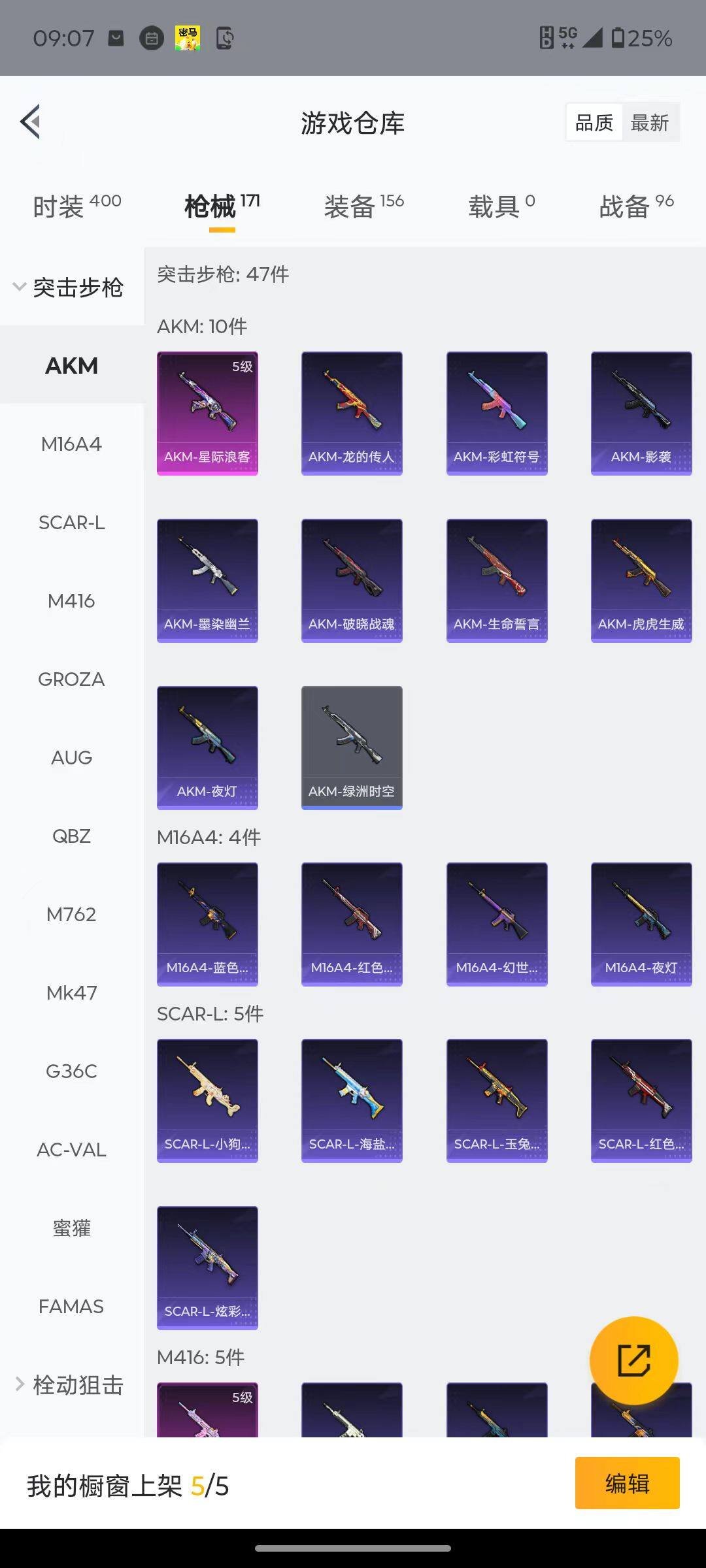Screen dimensions: 706x1568
Task: View the M16A4-夜灯 skin
Action: point(641,924)
